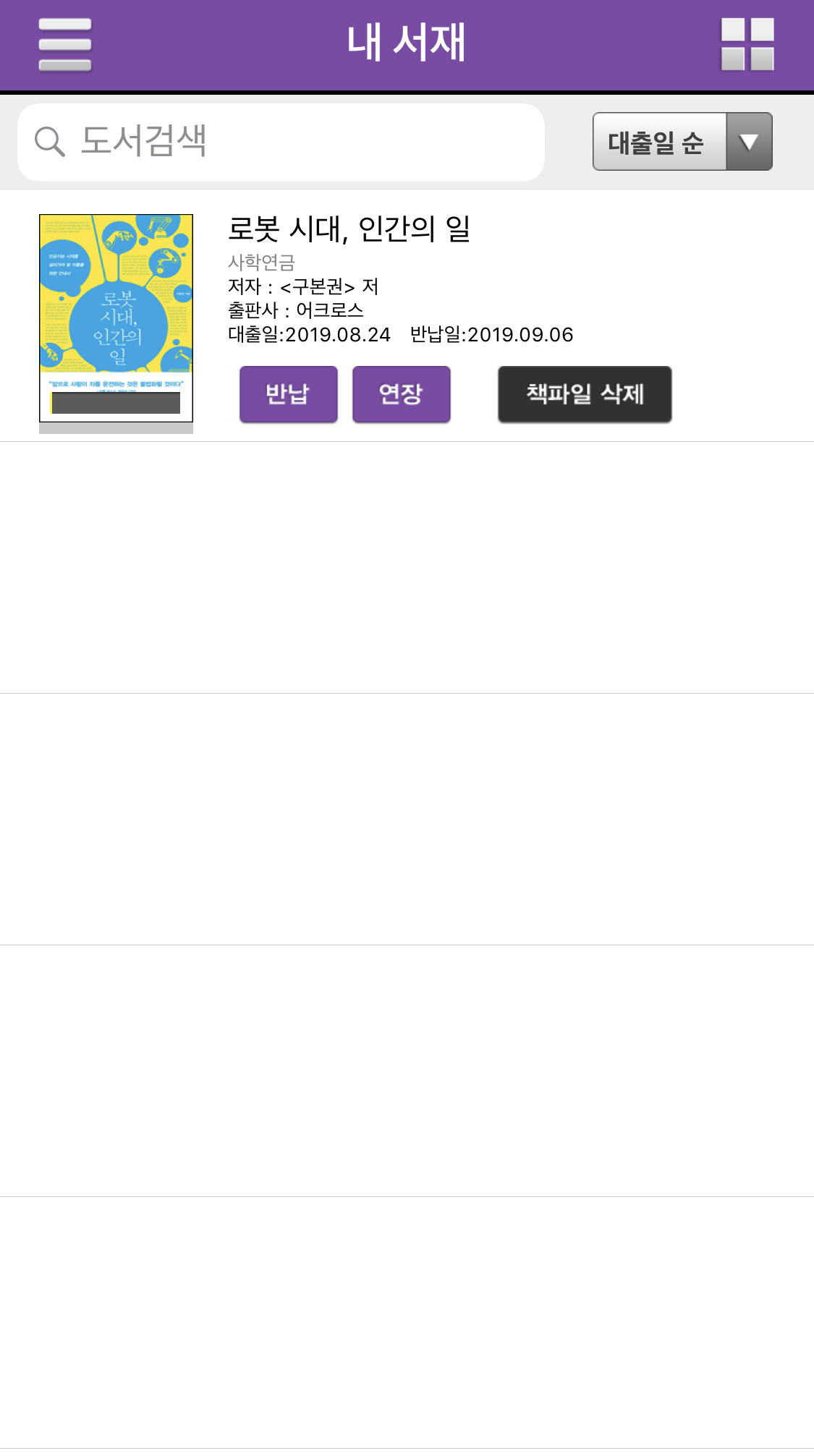Image resolution: width=814 pixels, height=1456 pixels.
Task: Extend the loan with 연장 button
Action: (401, 394)
